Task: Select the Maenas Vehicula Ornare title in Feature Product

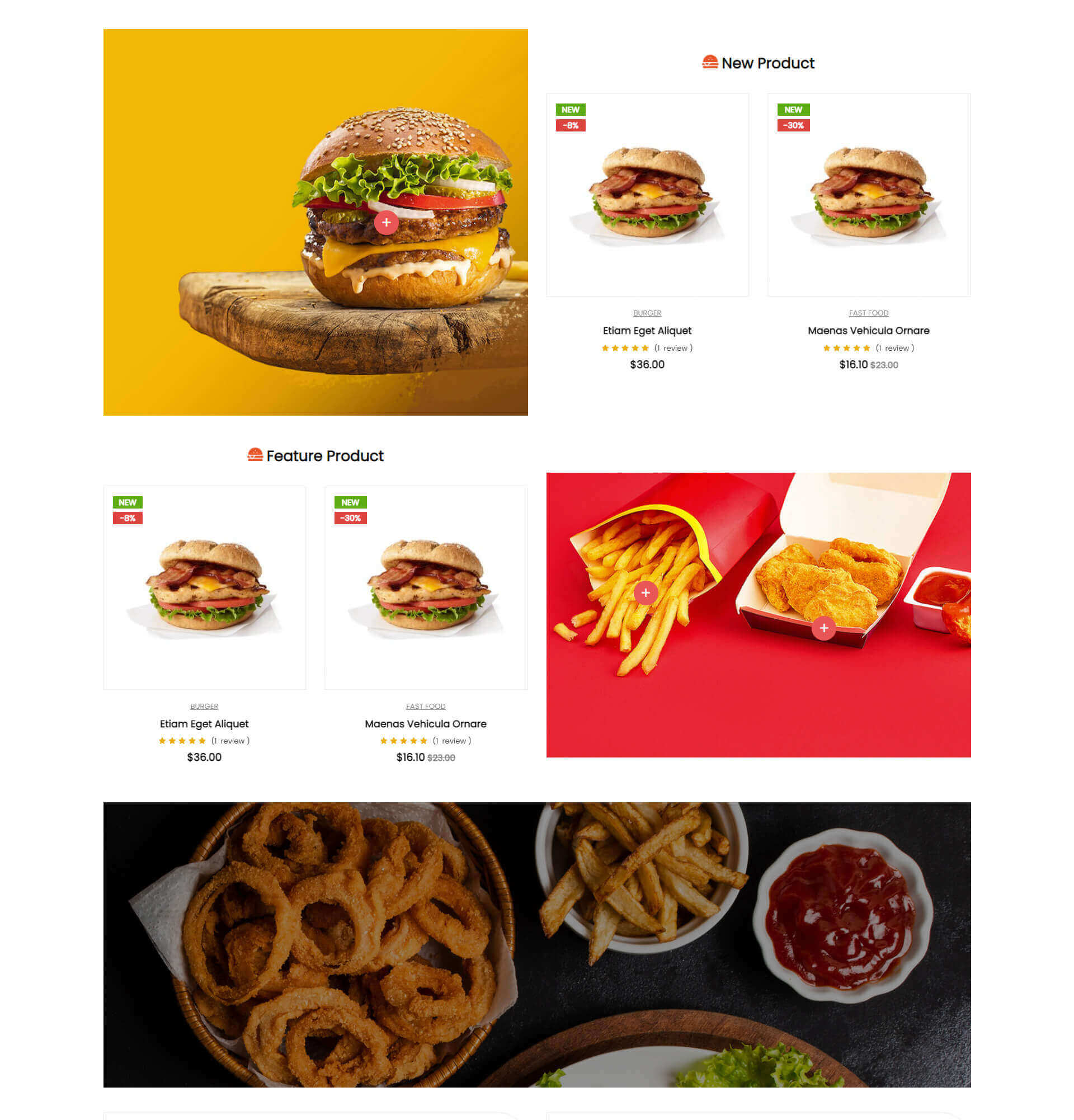Action: [x=426, y=723]
